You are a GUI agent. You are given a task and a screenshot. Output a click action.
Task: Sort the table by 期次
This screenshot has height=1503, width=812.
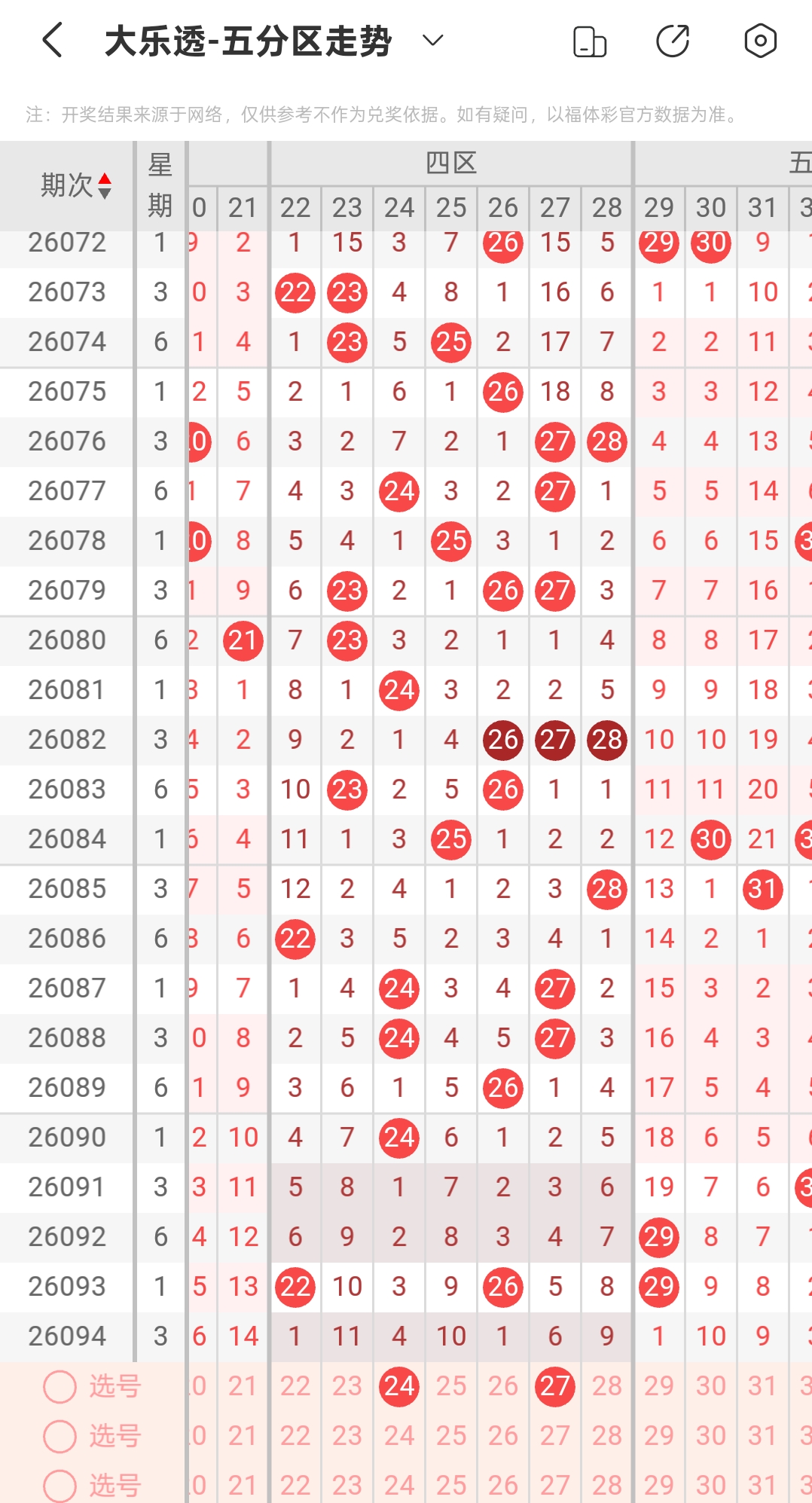coord(75,185)
